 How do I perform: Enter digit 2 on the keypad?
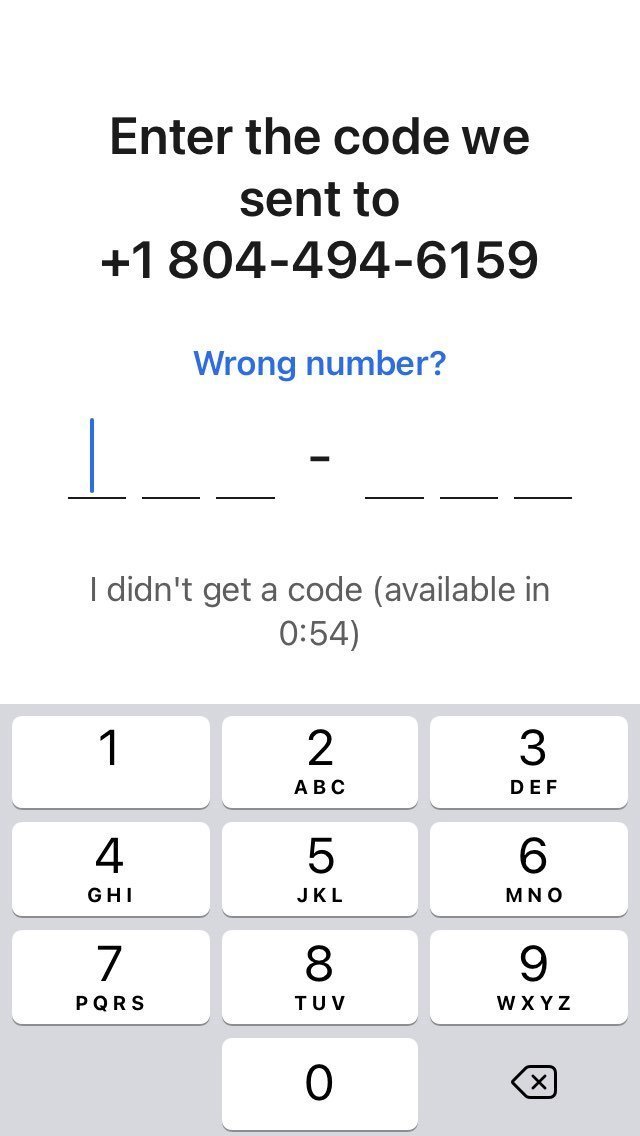coord(320,761)
